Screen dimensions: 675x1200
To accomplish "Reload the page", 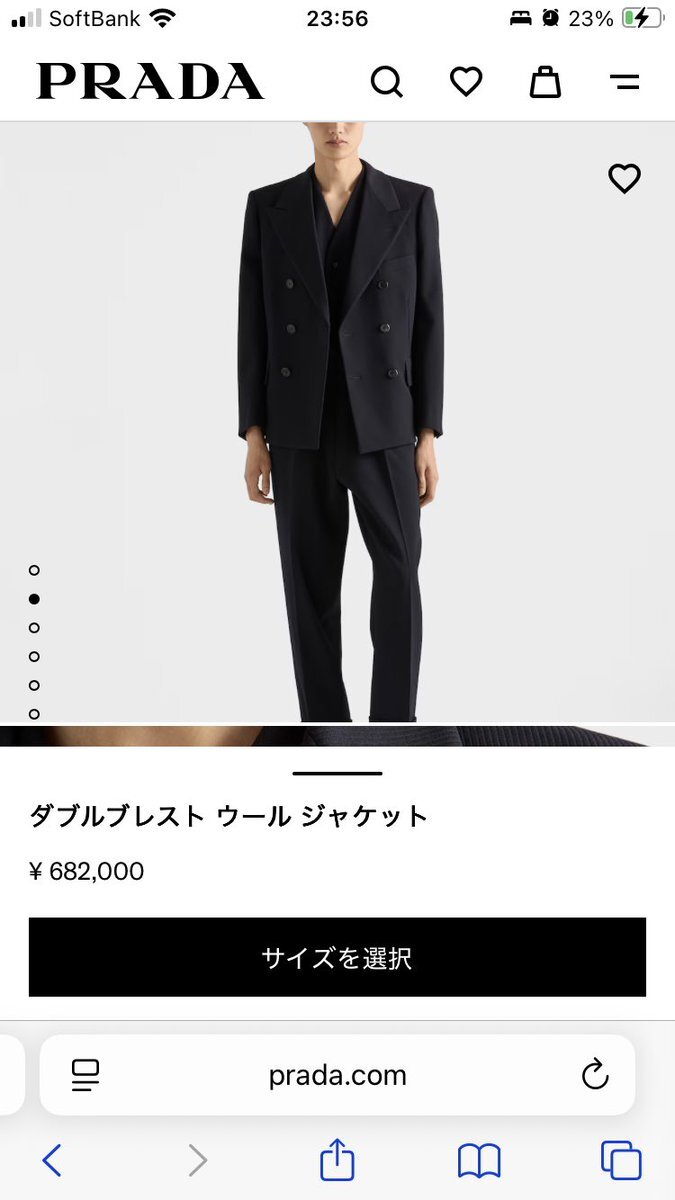I will (x=595, y=1075).
